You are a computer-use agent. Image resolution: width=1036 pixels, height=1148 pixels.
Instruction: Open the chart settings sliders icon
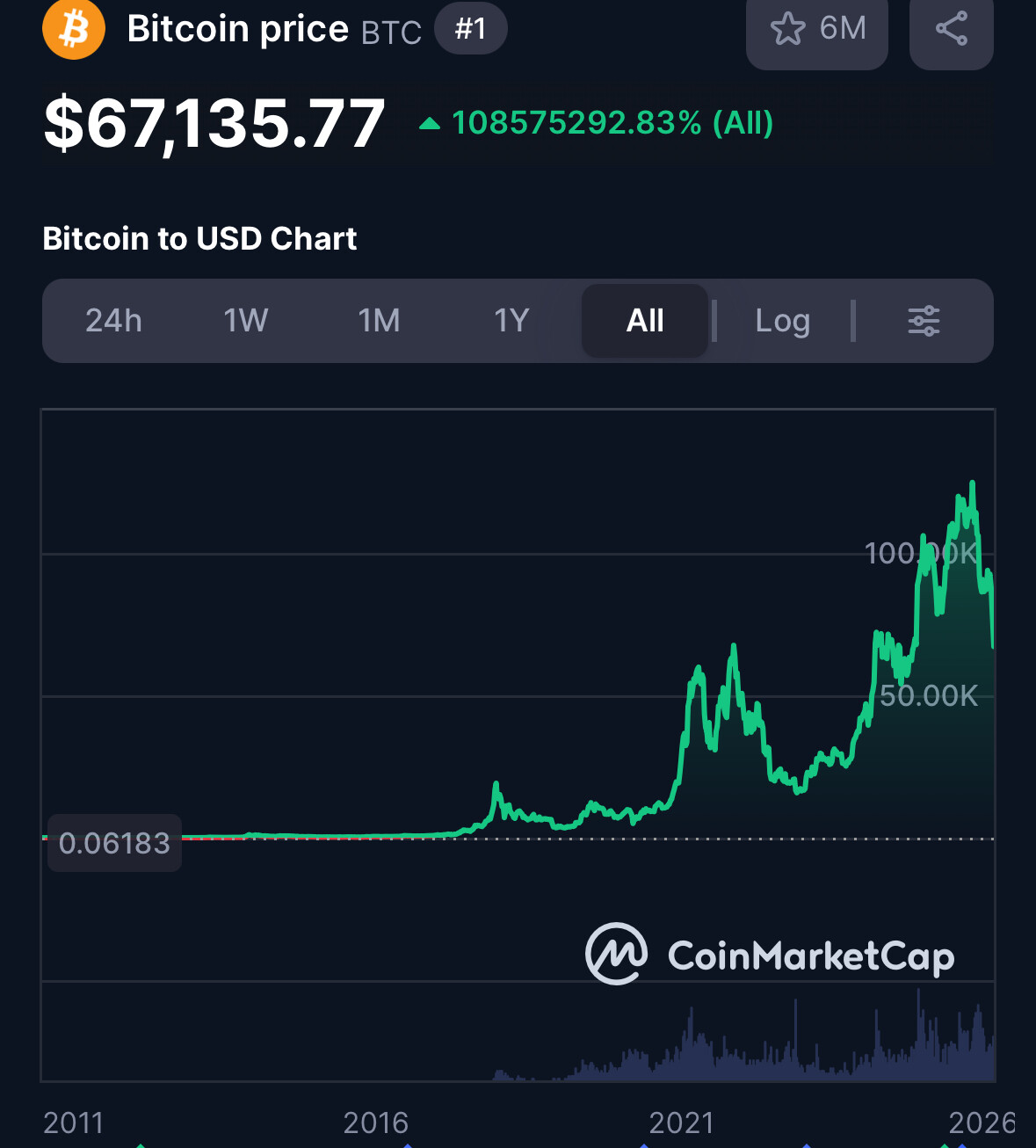pos(924,321)
